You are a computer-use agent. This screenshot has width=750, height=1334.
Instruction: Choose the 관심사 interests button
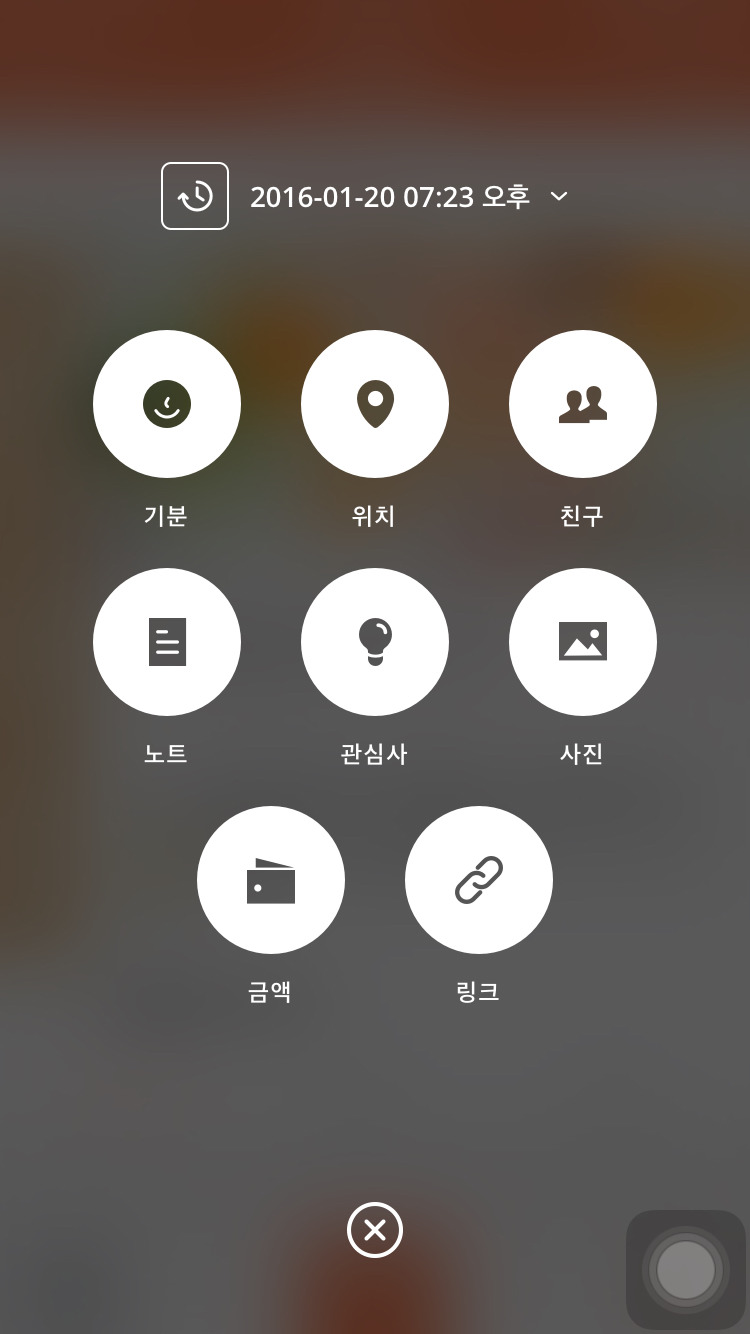click(x=375, y=642)
